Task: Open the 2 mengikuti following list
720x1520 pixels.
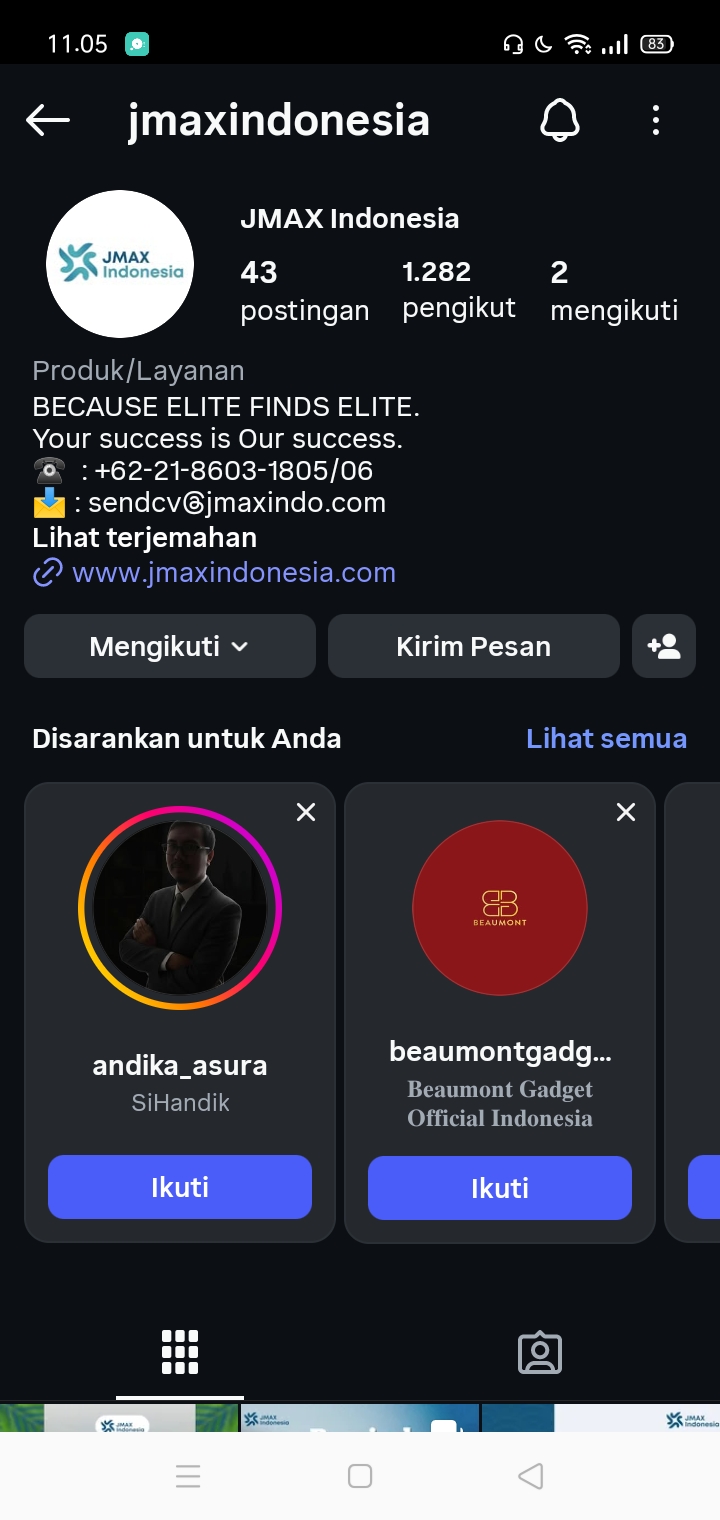Action: (613, 290)
